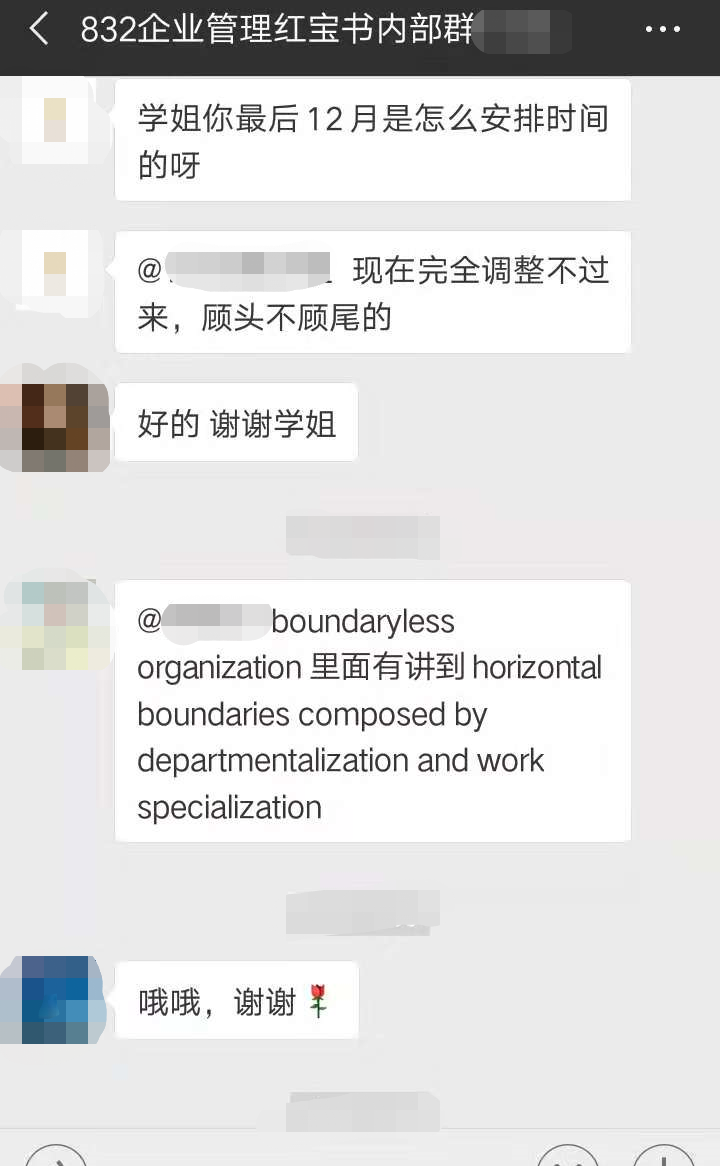
Task: Tap avatar beside the boundaryless organization message
Action: (55, 625)
